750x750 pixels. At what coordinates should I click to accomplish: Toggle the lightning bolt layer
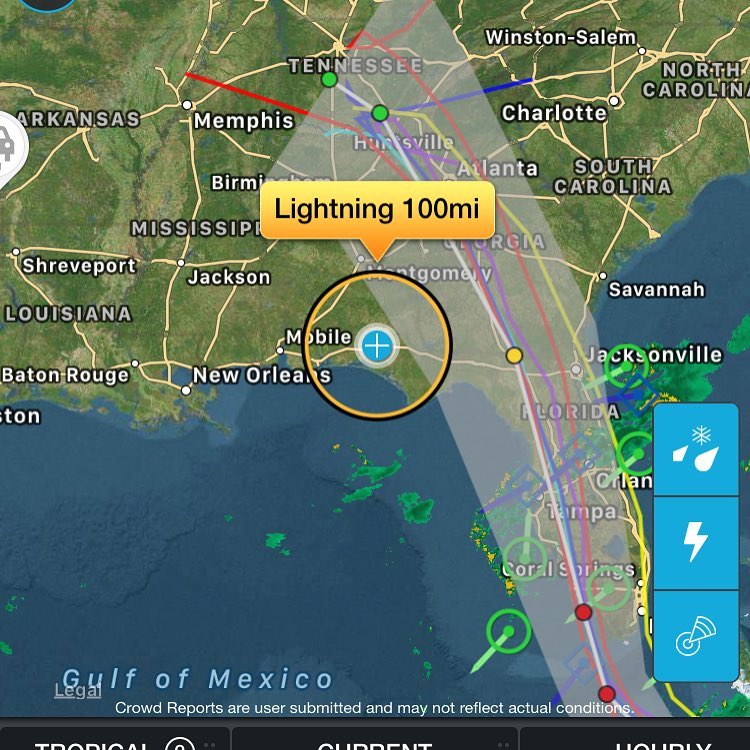tap(695, 542)
